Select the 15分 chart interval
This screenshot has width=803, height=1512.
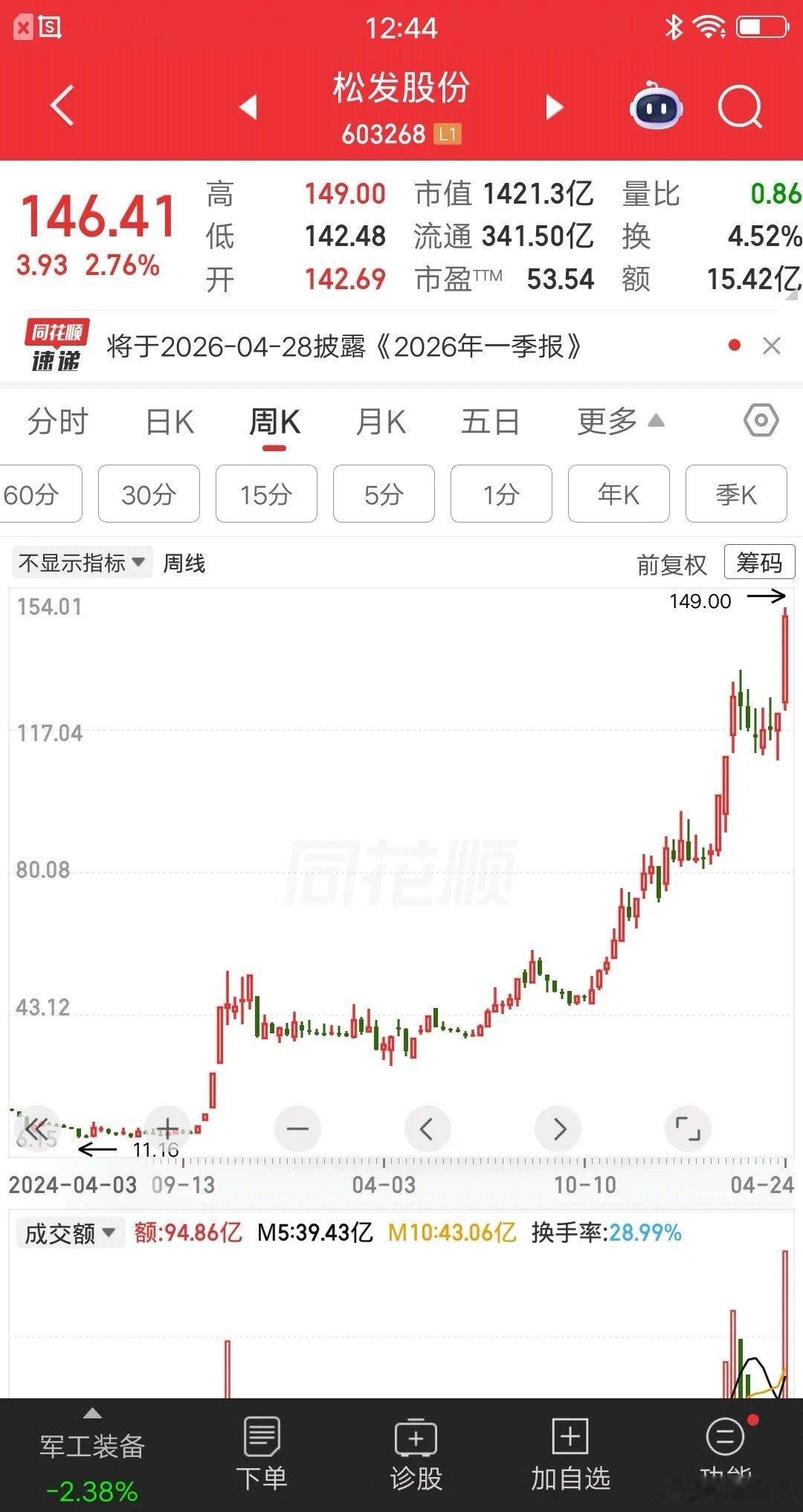click(x=266, y=494)
